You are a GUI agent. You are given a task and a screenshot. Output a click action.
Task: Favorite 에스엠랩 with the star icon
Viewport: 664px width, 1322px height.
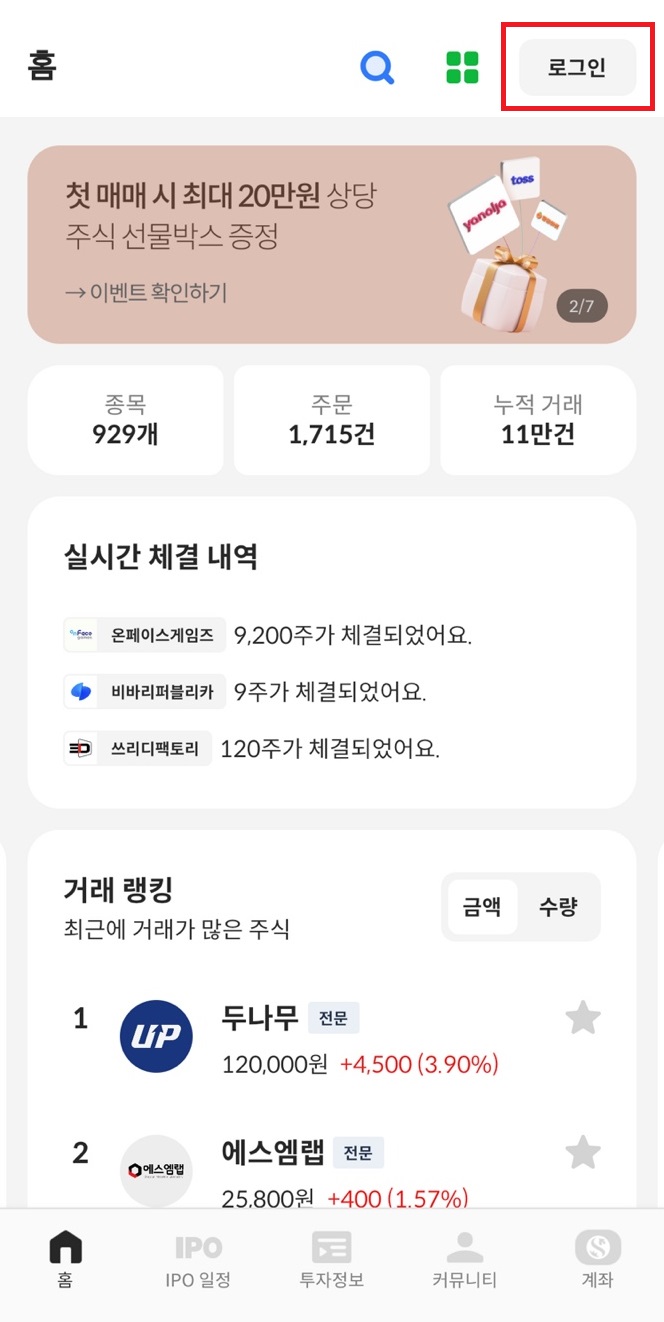(x=583, y=1153)
